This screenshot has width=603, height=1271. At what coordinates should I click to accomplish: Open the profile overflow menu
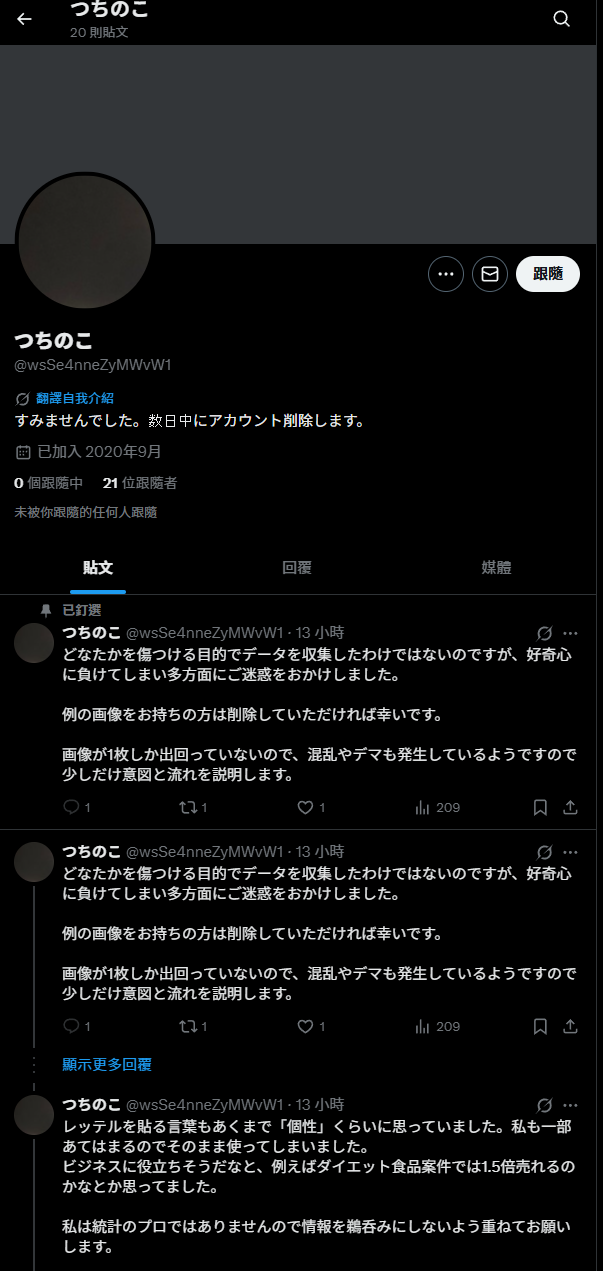(446, 274)
